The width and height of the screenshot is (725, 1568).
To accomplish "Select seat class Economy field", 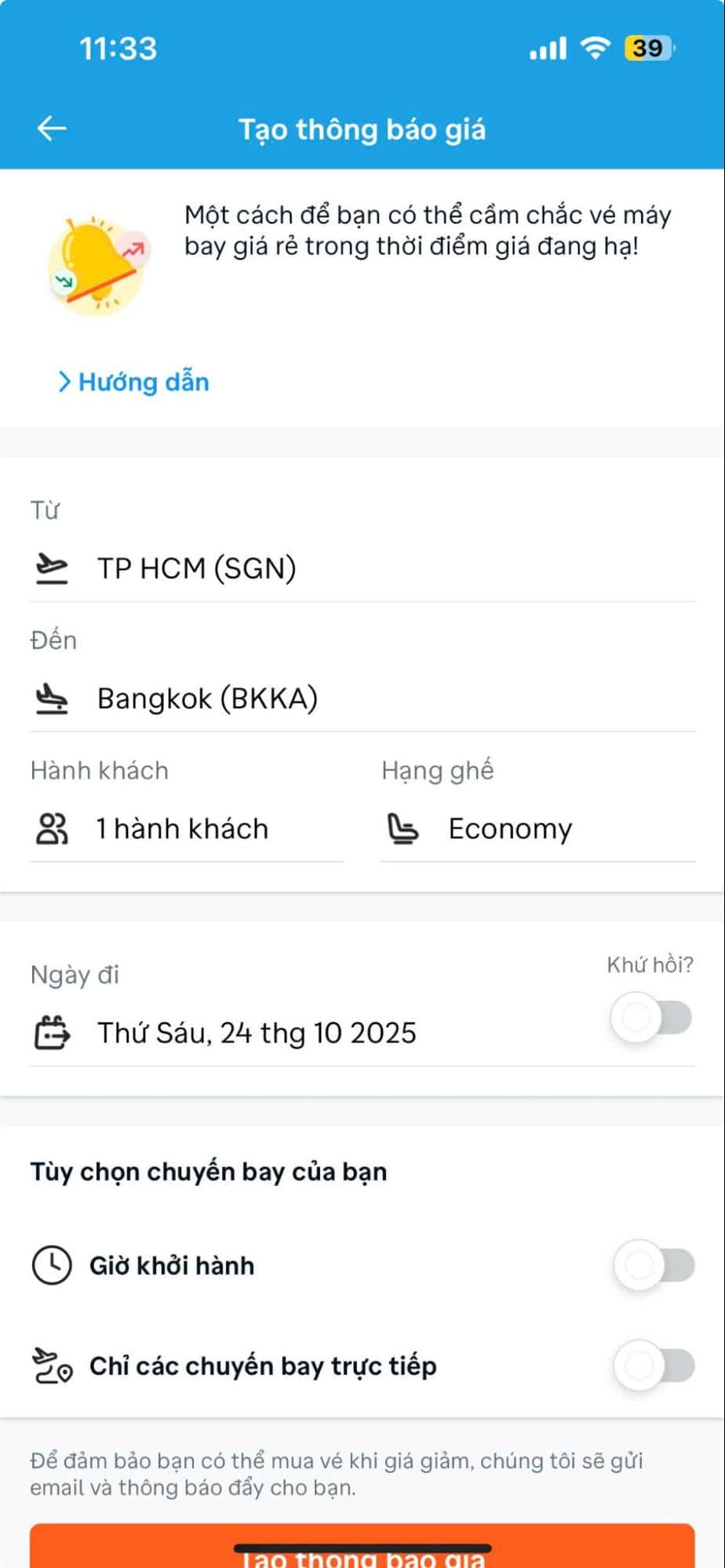I will point(510,829).
